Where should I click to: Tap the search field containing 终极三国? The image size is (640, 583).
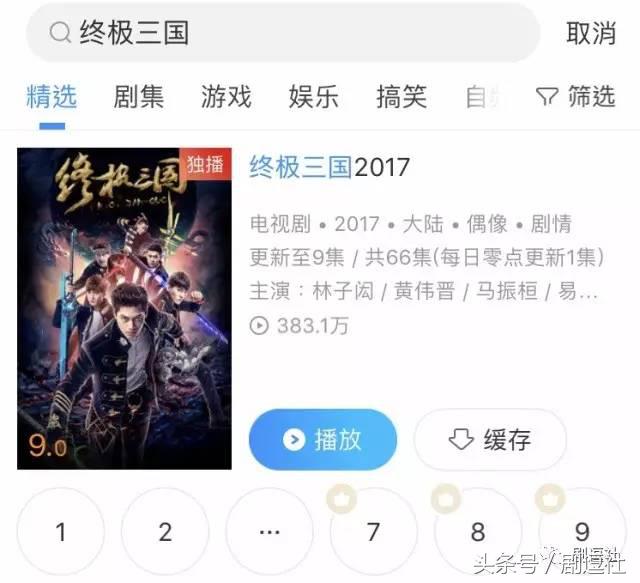pos(280,32)
